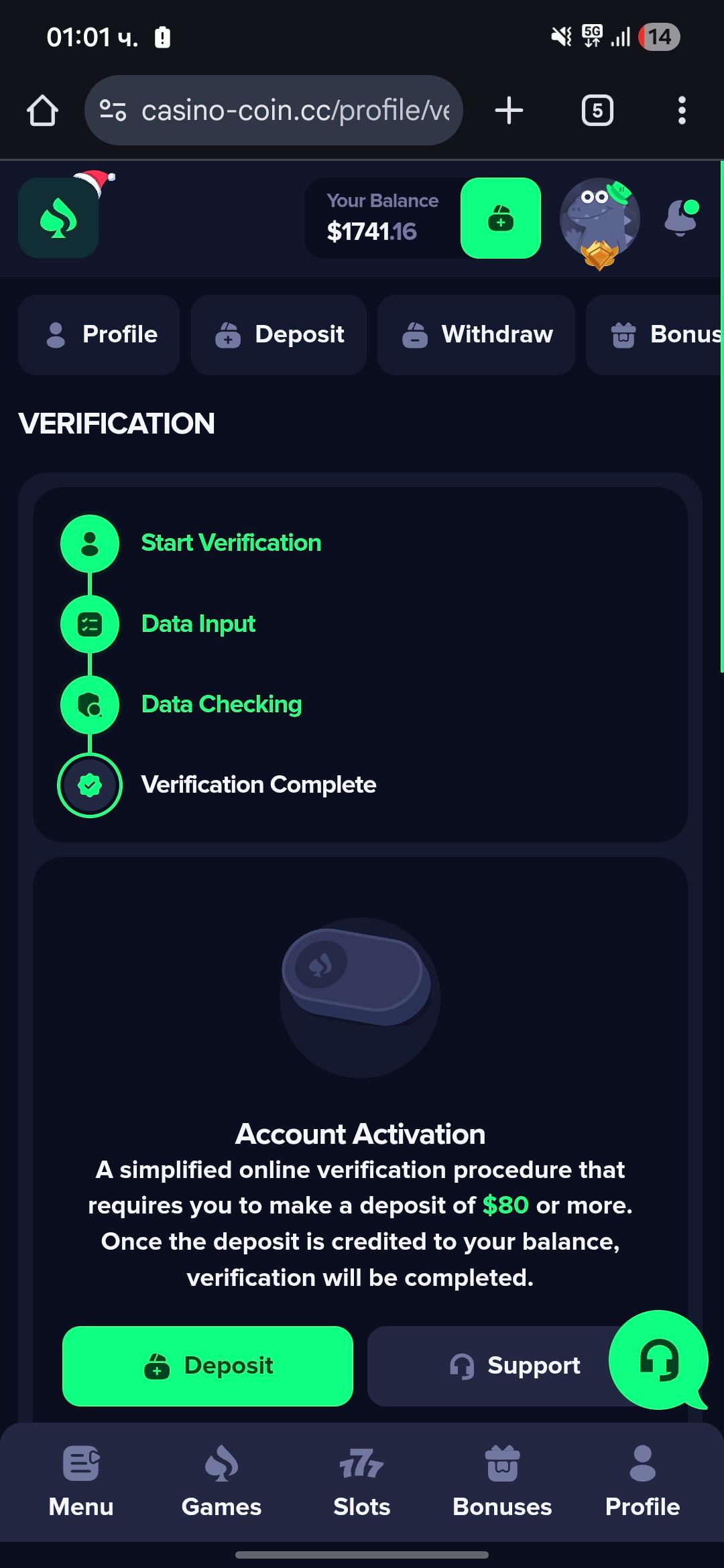Viewport: 724px width, 1568px height.
Task: Switch to the Withdraw tab
Action: point(476,334)
